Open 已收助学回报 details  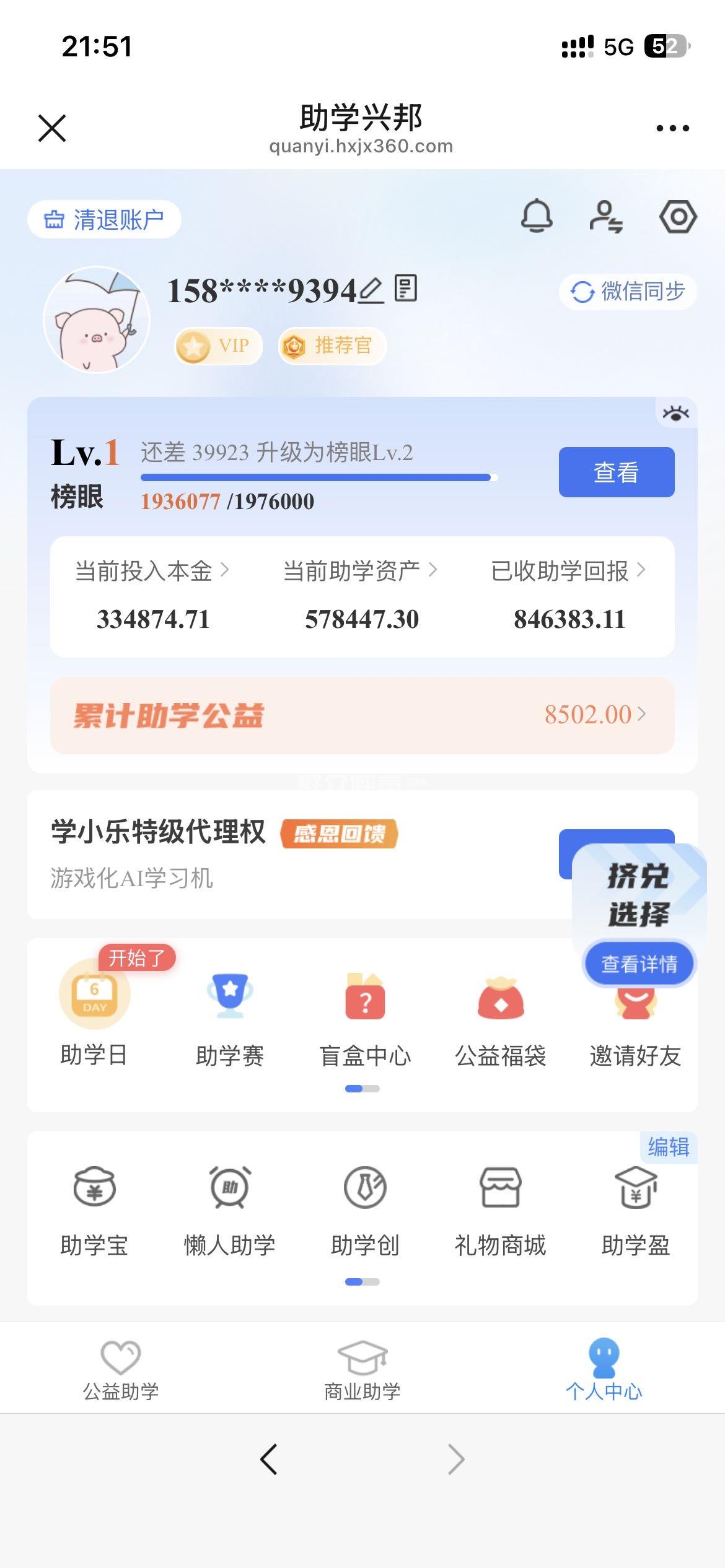568,571
